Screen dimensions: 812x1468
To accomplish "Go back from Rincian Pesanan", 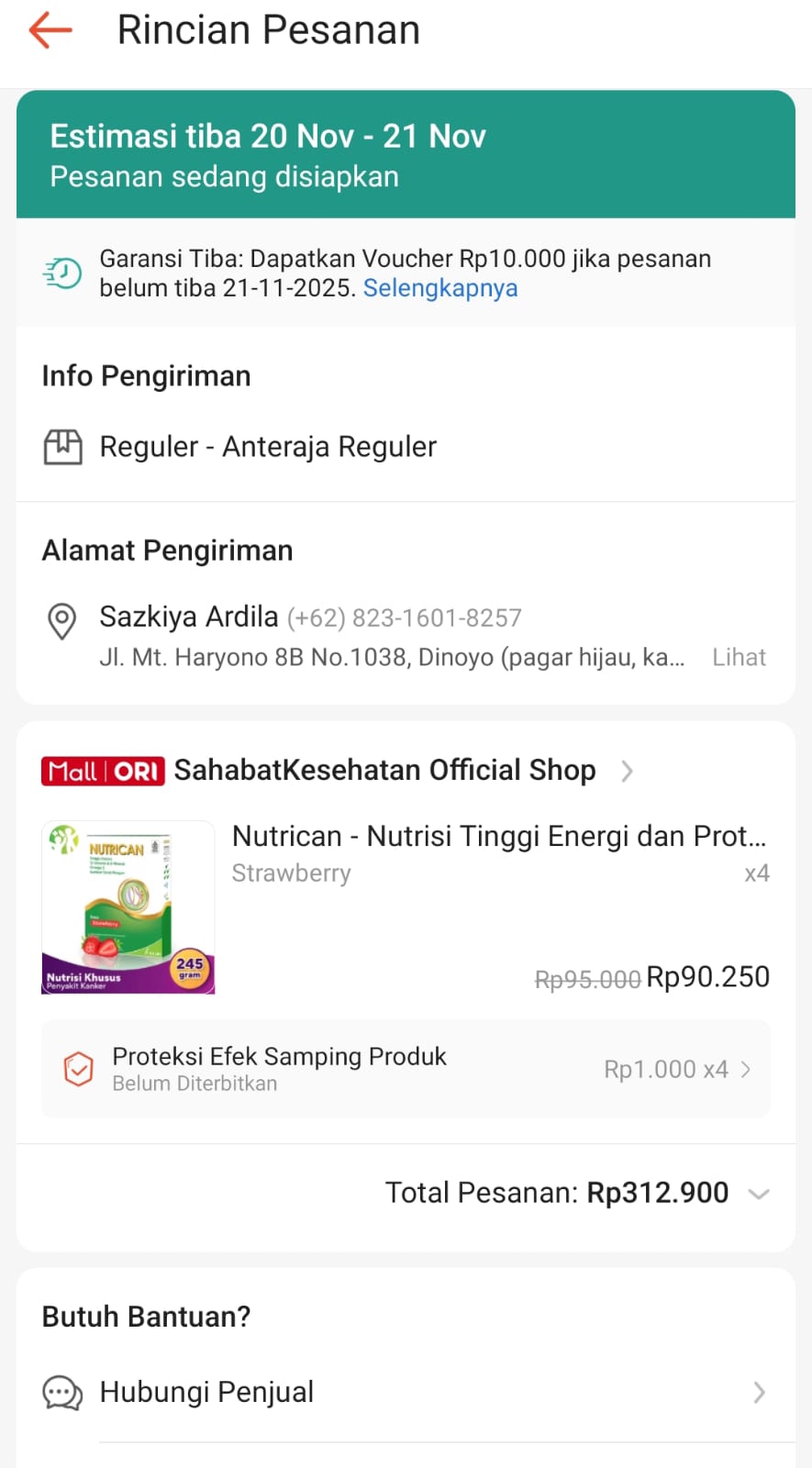I will pos(50,30).
